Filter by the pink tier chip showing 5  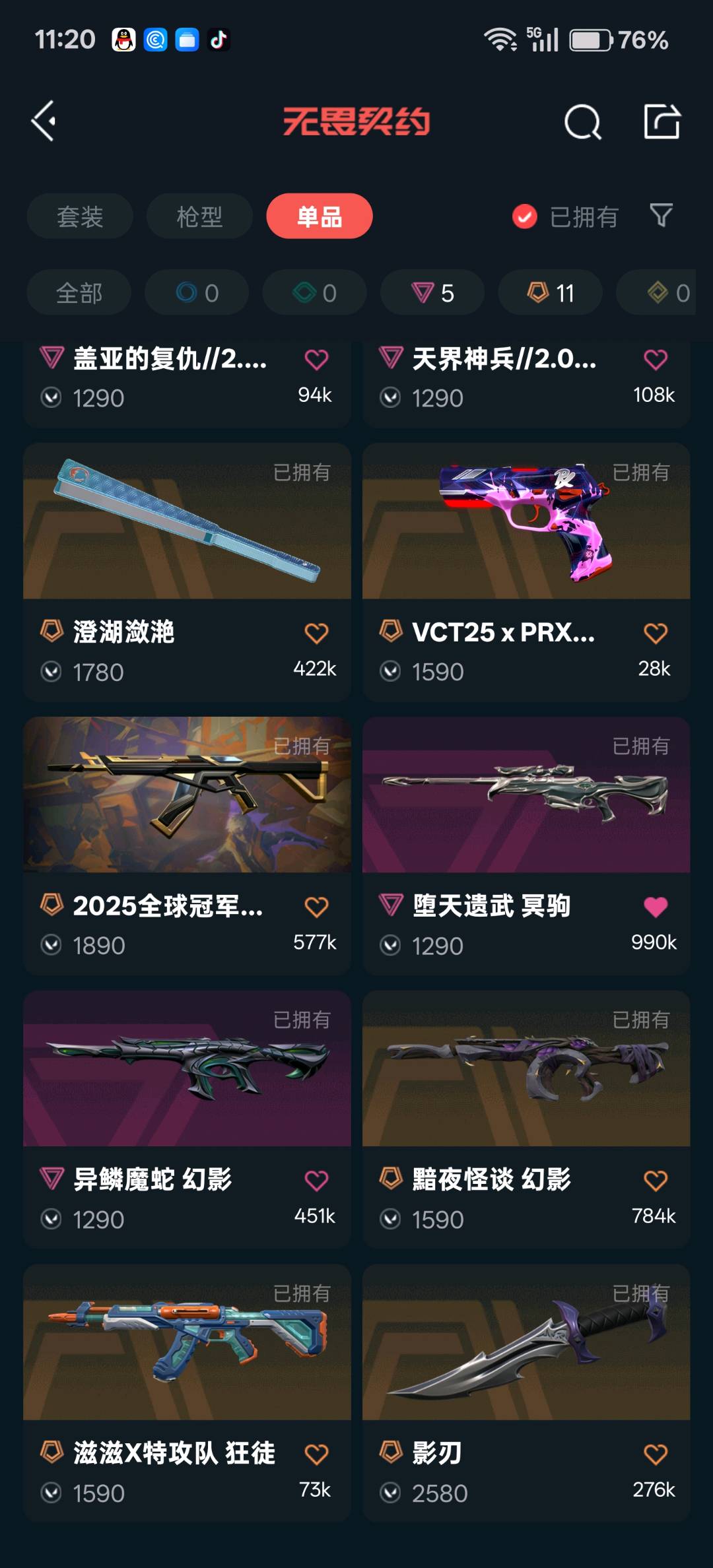(432, 293)
